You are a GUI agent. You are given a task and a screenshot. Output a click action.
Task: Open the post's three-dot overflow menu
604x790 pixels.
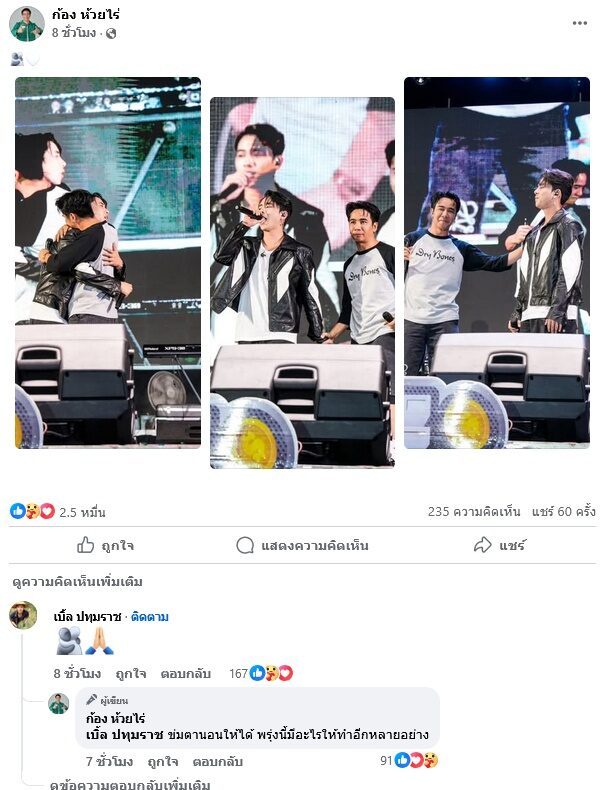[580, 23]
